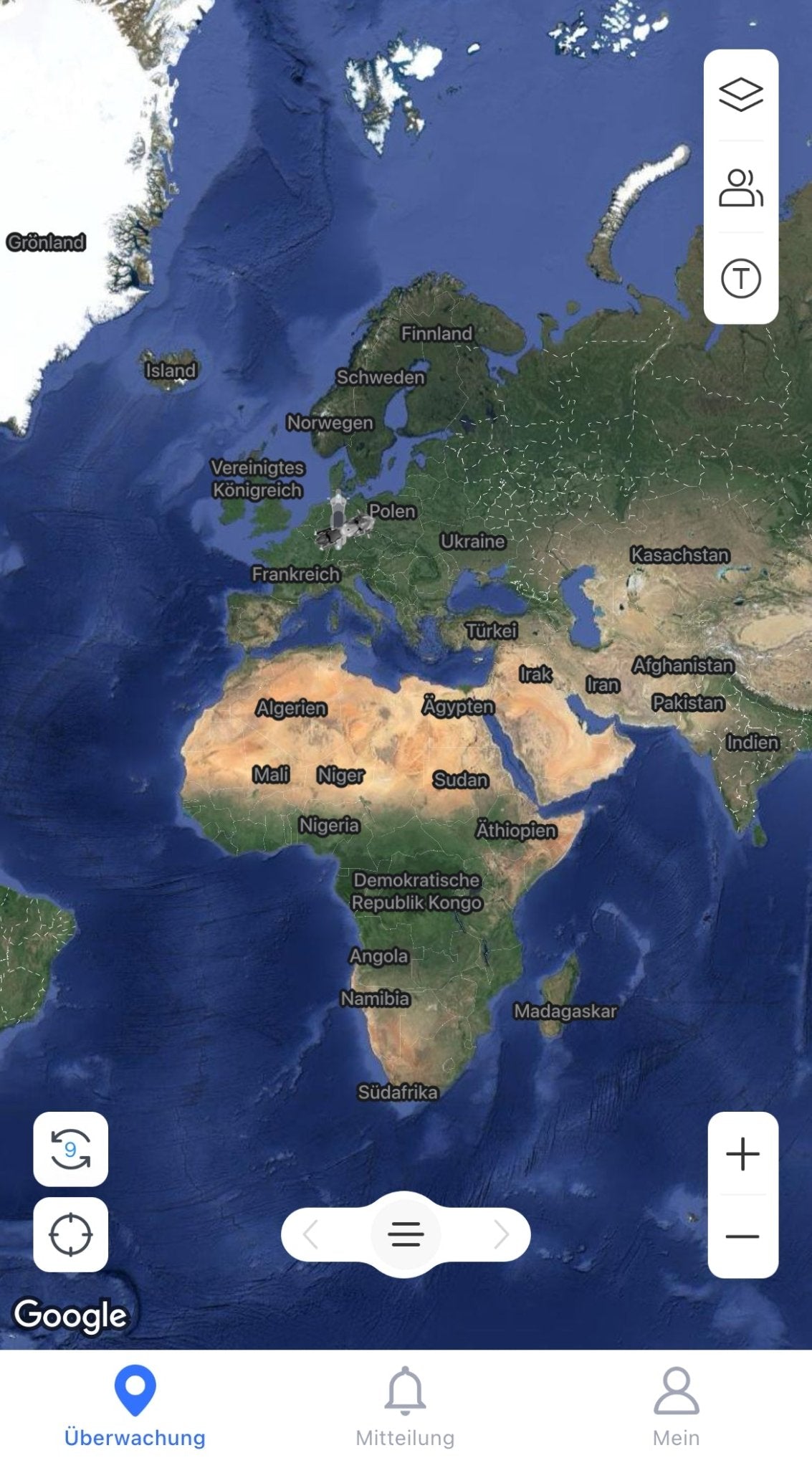Zoom in with the plus button
Image resolution: width=812 pixels, height=1468 pixels.
(742, 1154)
